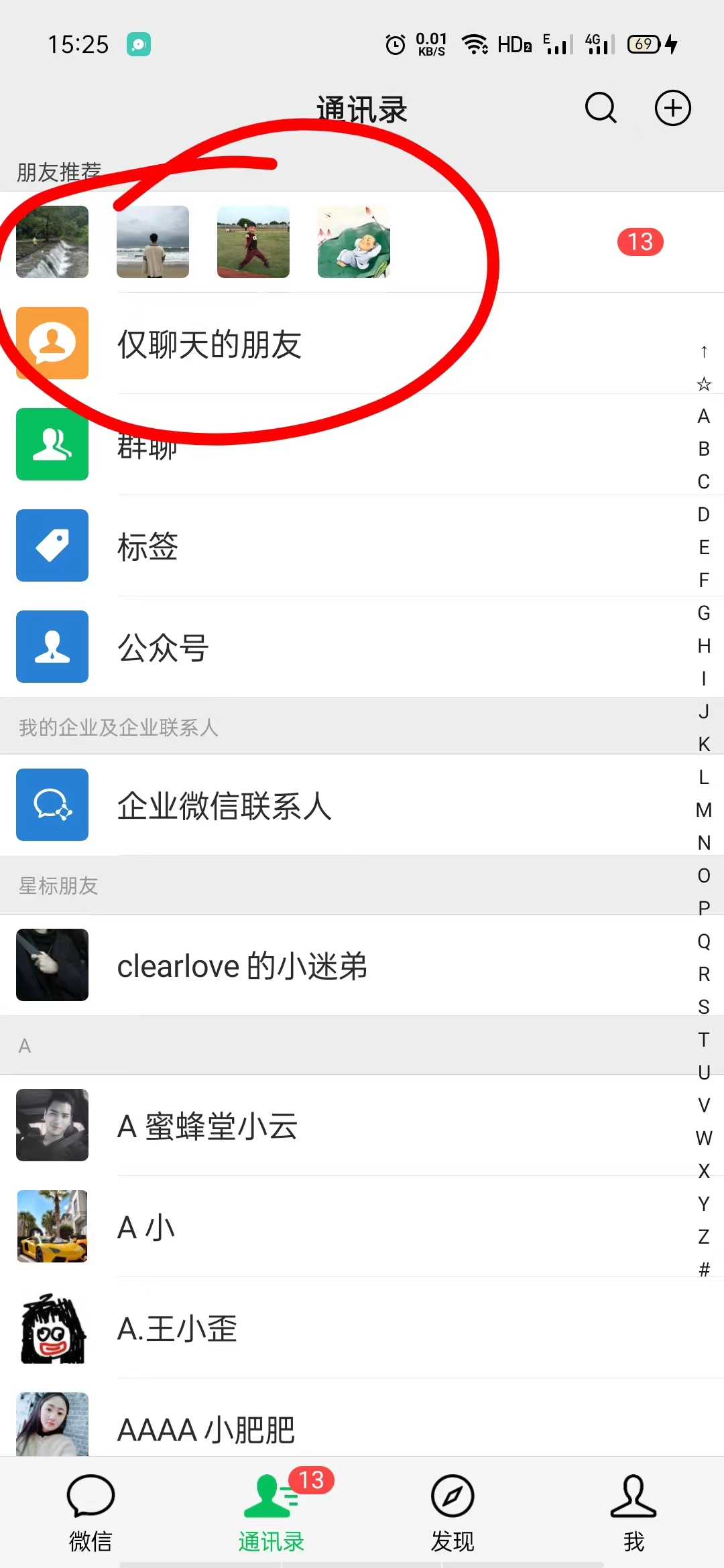Jump to letter M in index
724x1568 pixels.
(x=703, y=809)
